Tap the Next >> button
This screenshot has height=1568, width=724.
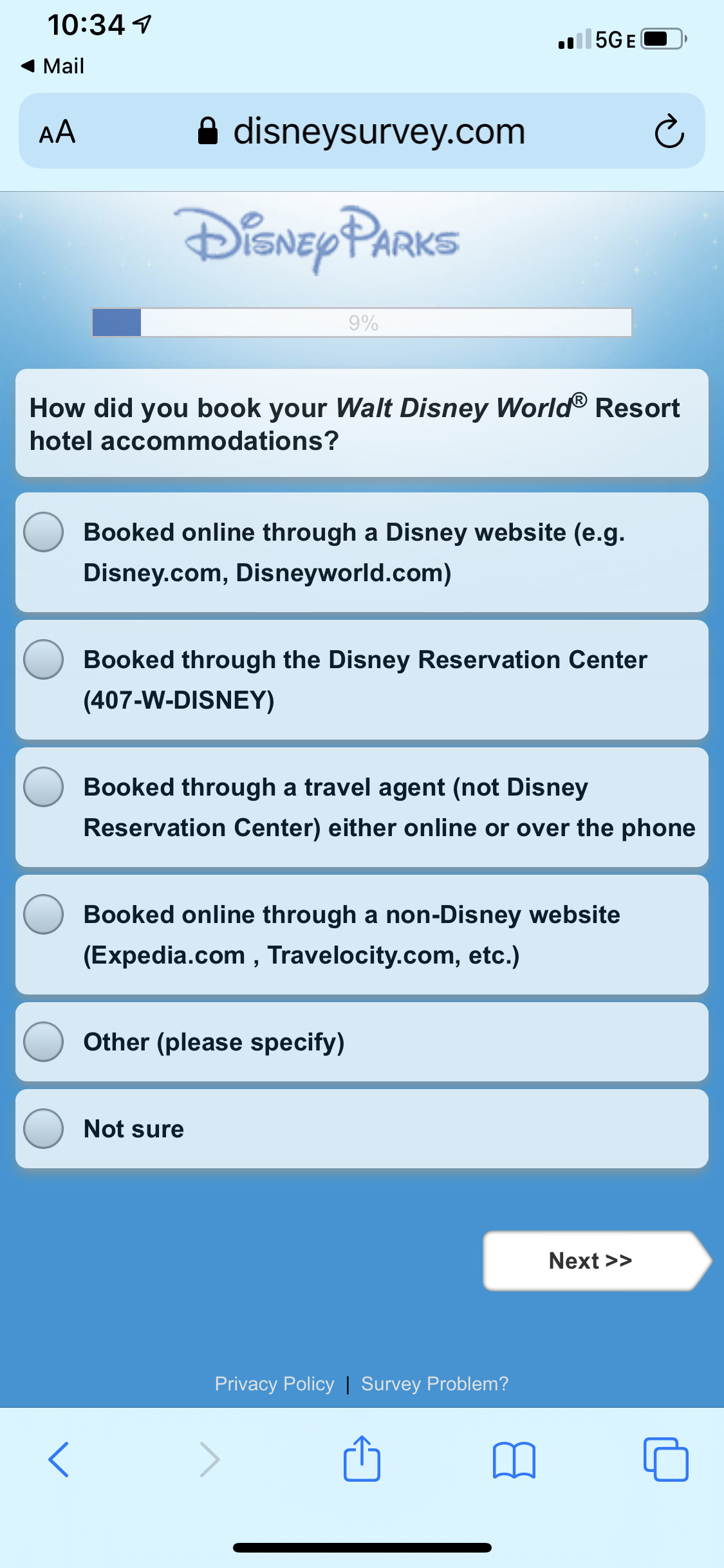click(596, 1260)
